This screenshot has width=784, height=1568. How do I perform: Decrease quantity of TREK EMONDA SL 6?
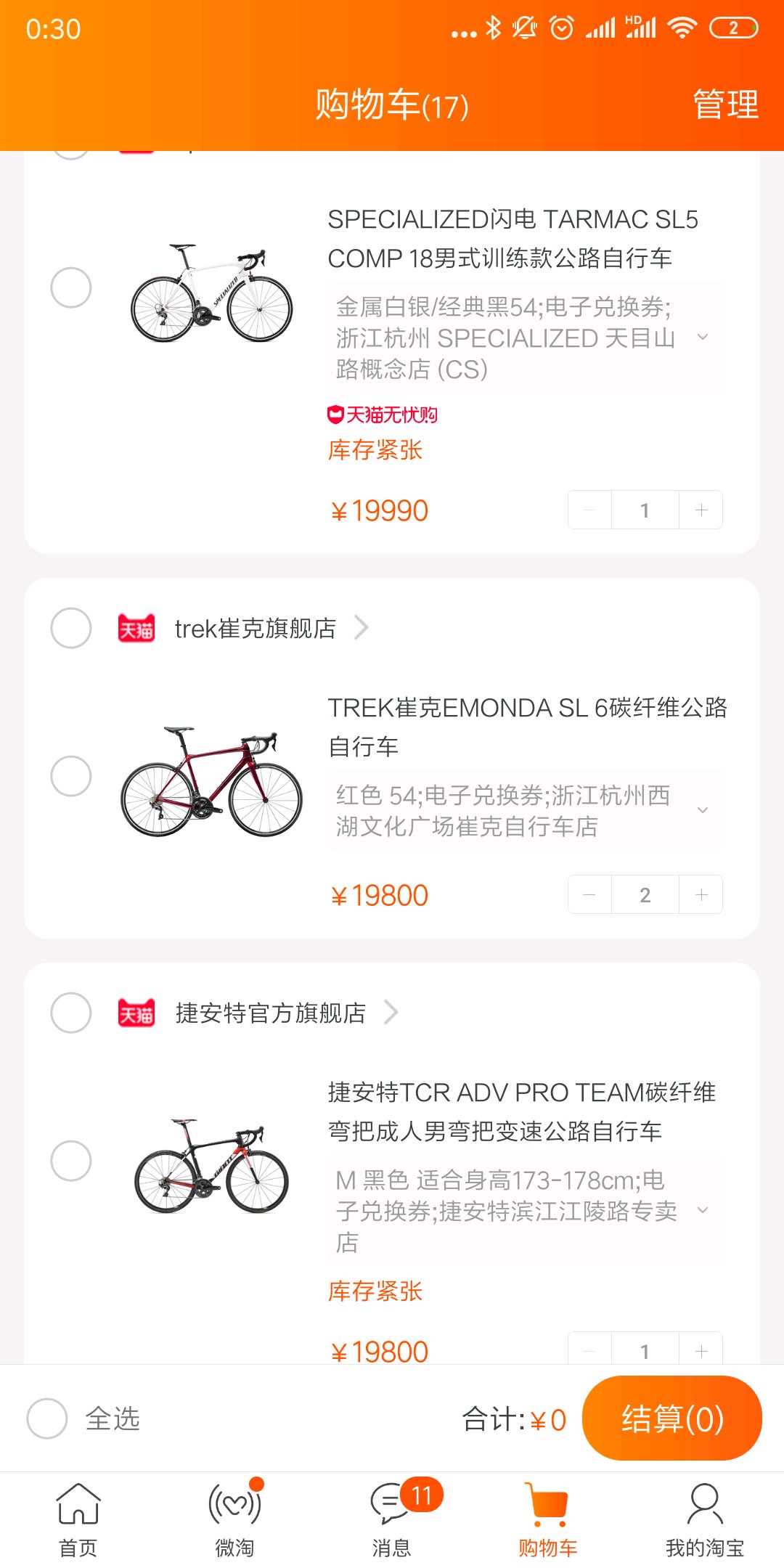click(x=589, y=895)
